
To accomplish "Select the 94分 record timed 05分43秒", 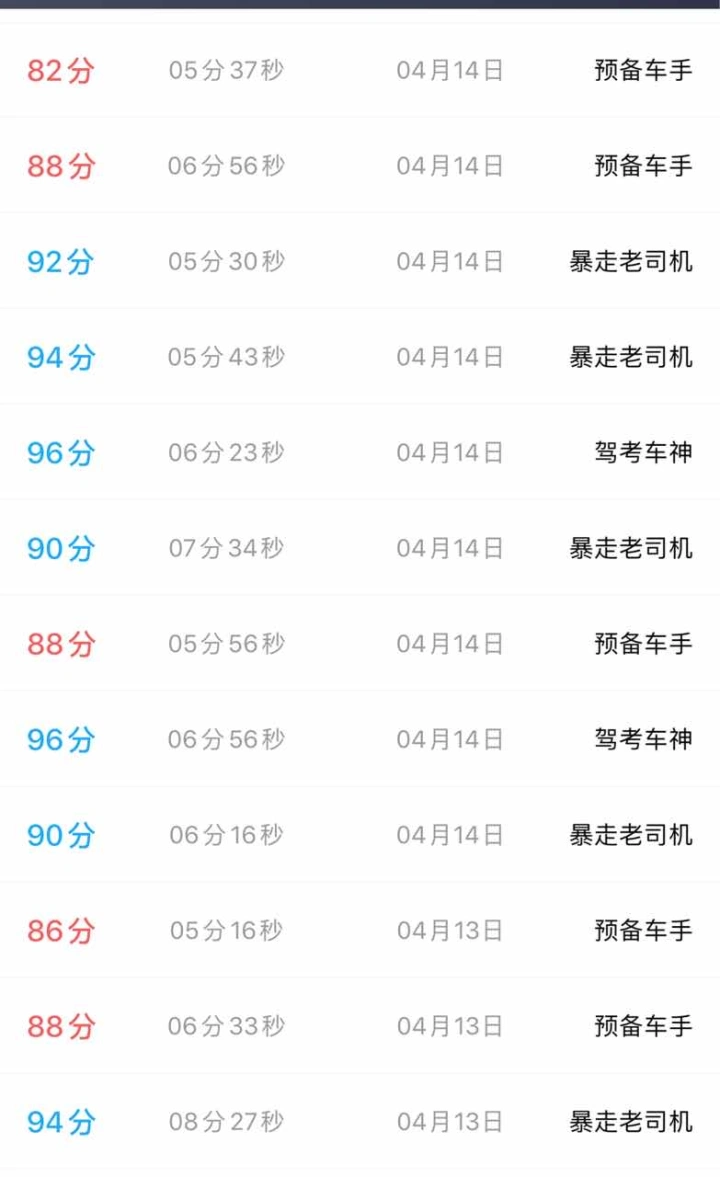I will pos(360,357).
